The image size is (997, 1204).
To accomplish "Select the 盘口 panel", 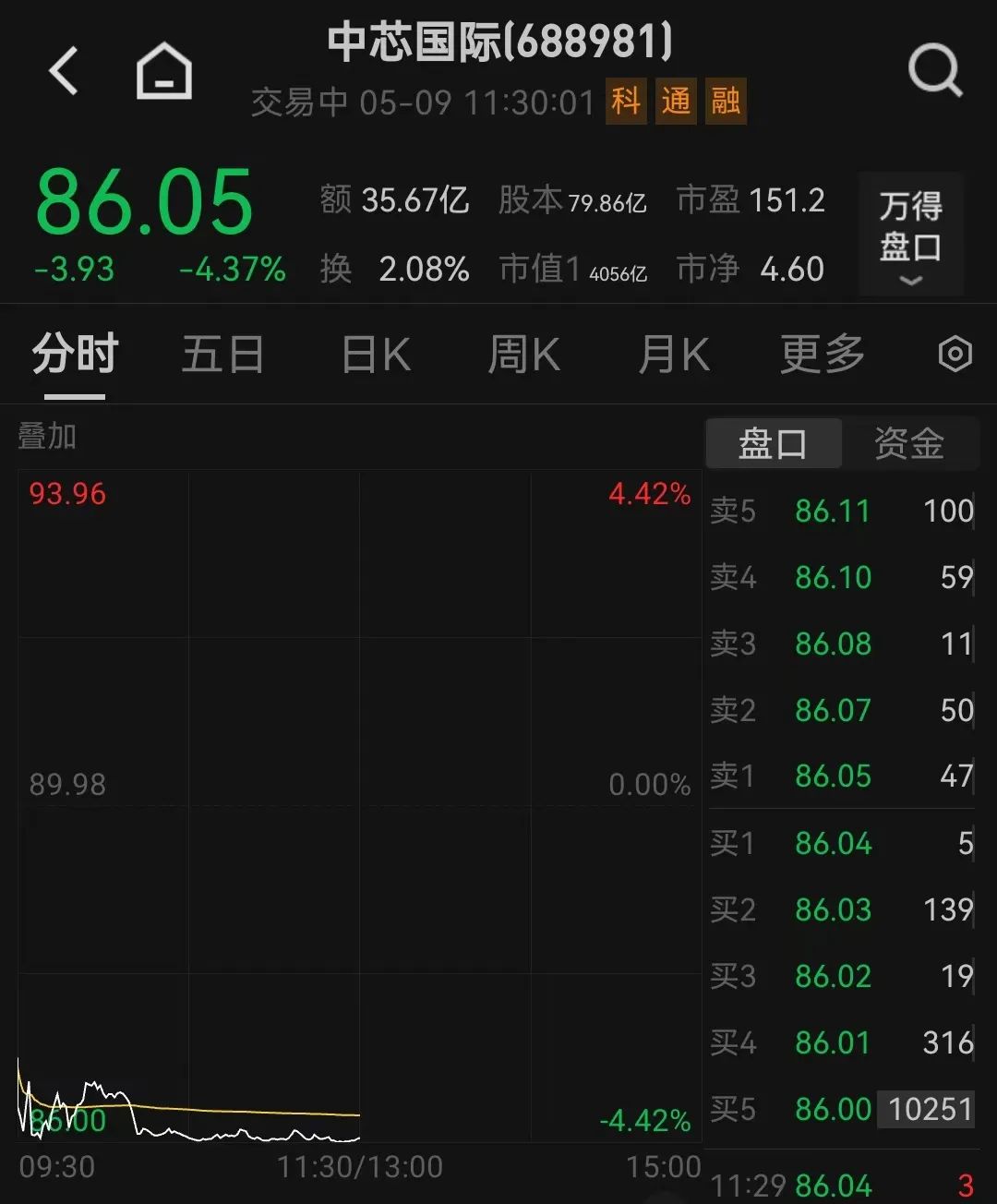I will (x=773, y=444).
